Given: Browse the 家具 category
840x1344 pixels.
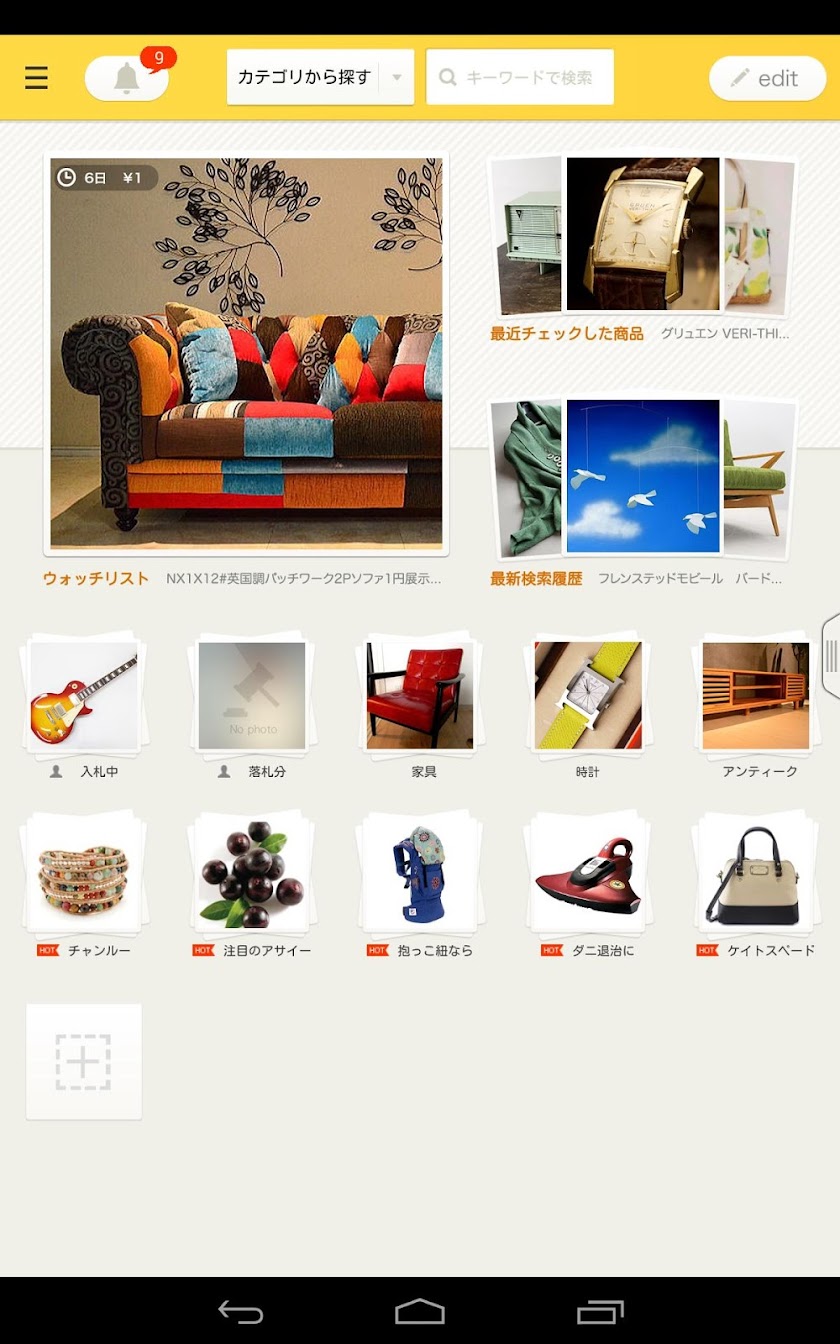Looking at the screenshot, I should (x=420, y=695).
